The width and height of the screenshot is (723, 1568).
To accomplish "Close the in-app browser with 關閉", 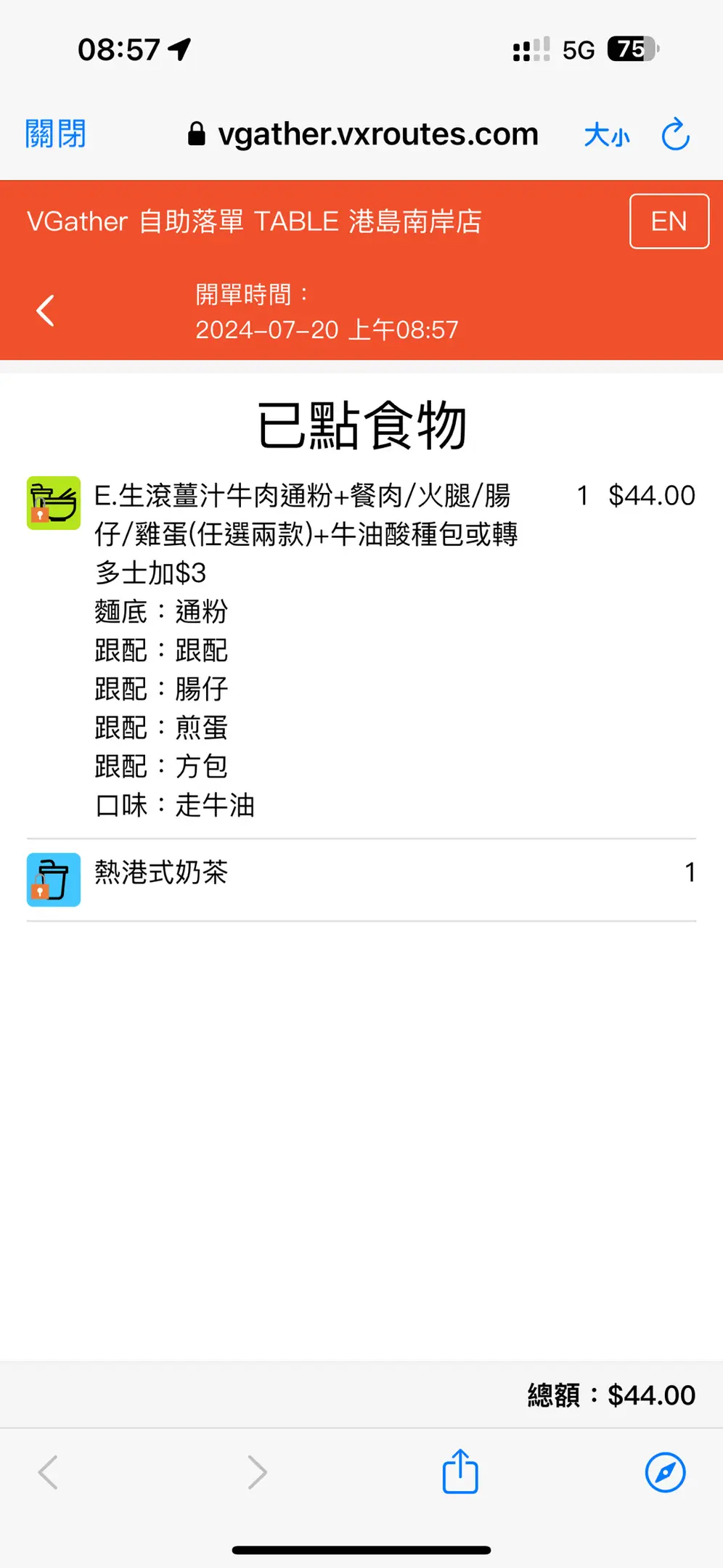I will [x=55, y=134].
